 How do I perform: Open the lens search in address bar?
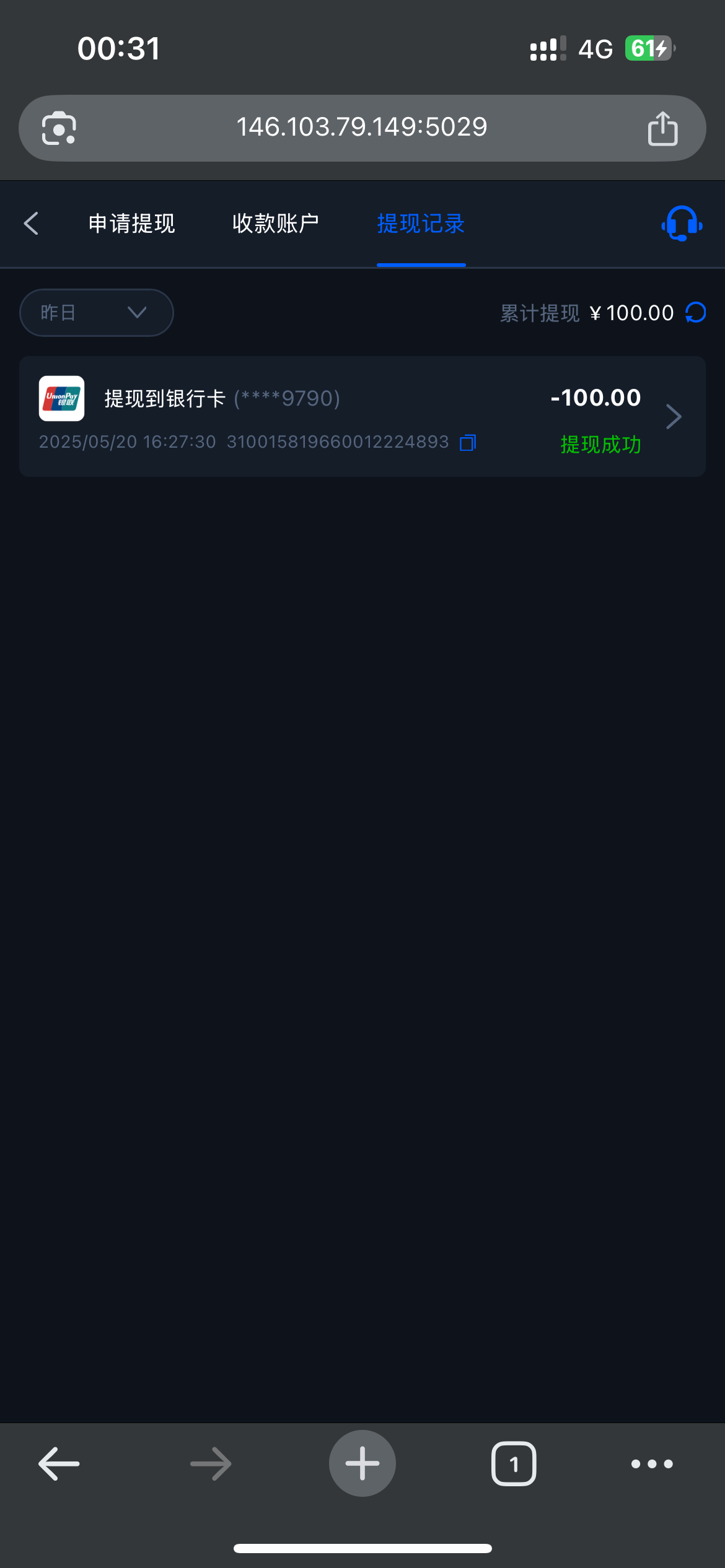[x=59, y=128]
